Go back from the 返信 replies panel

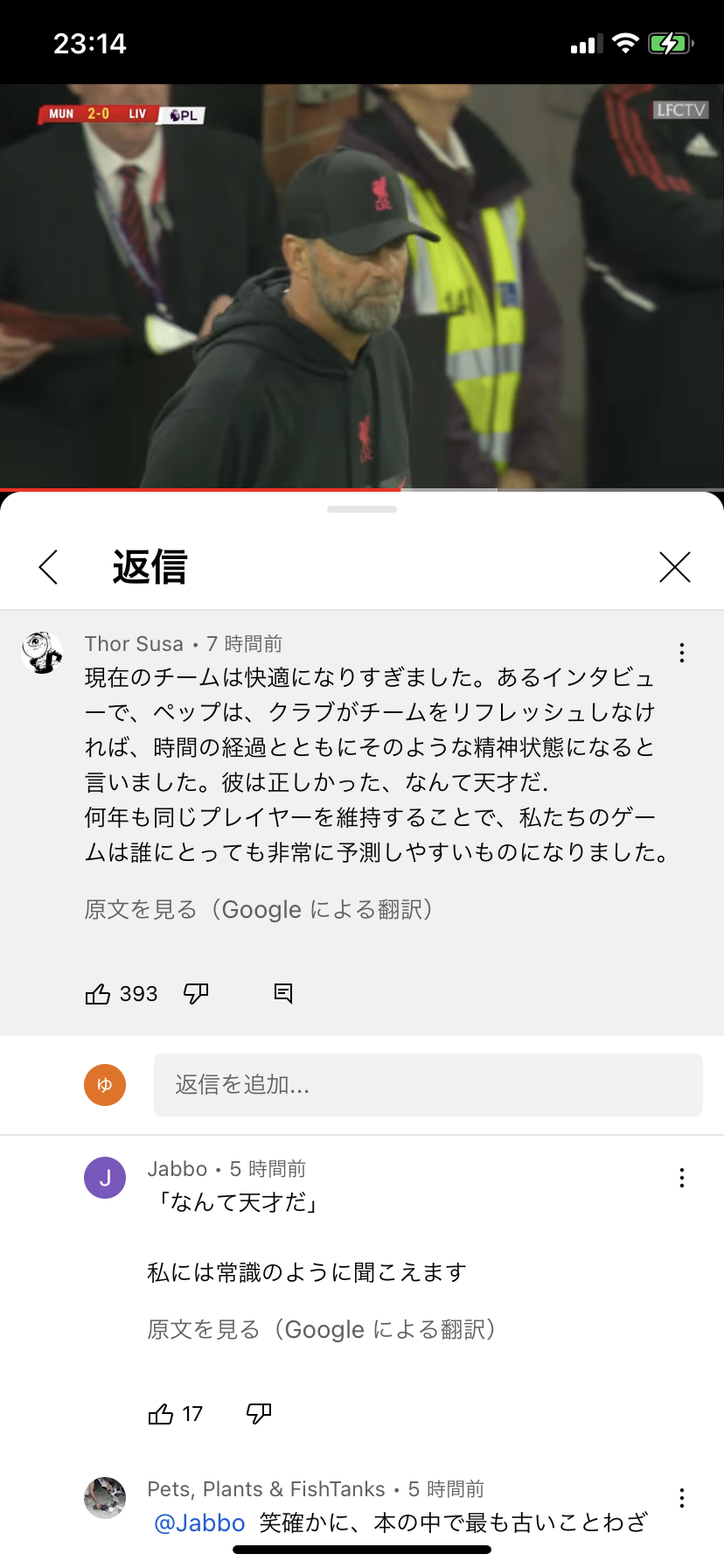click(x=49, y=567)
